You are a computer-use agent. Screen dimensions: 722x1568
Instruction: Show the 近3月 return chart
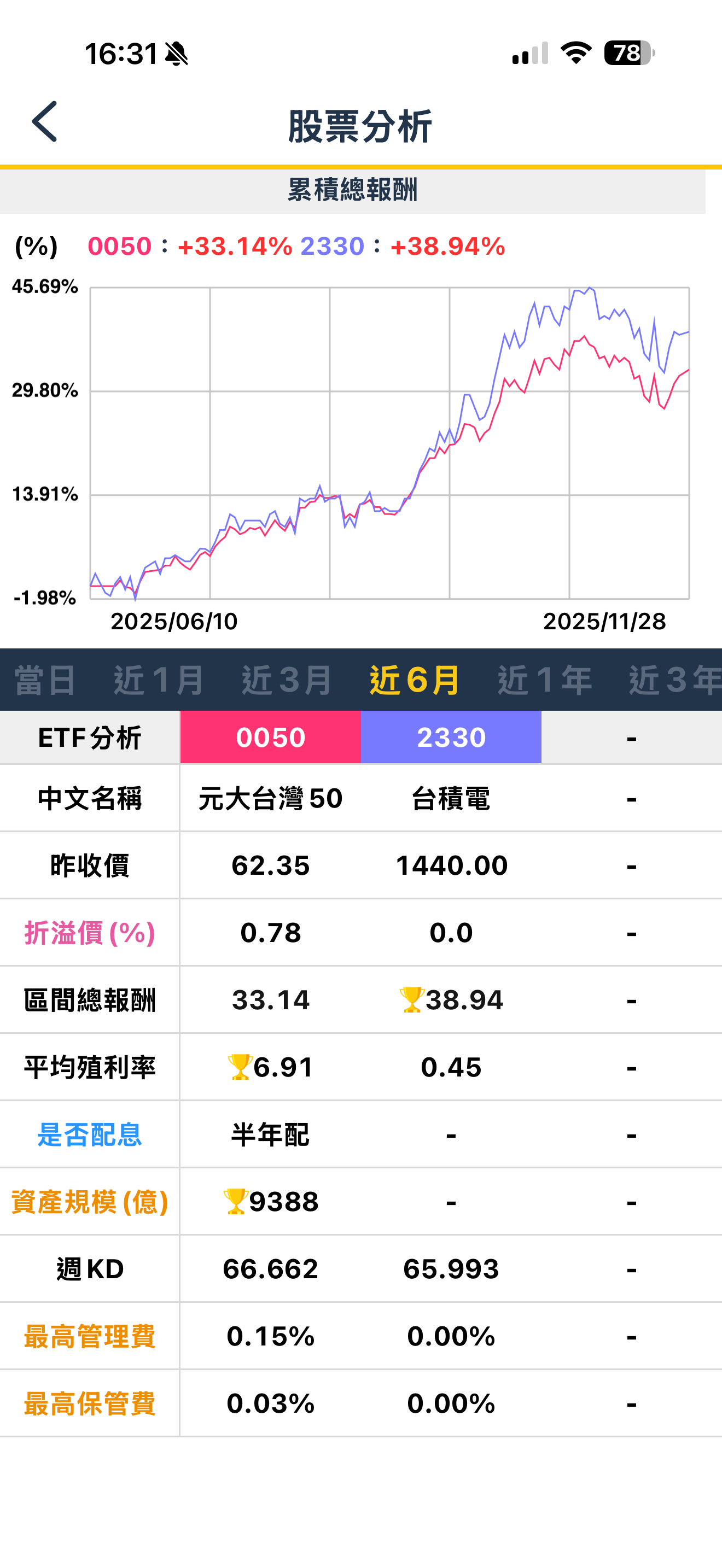tap(287, 680)
